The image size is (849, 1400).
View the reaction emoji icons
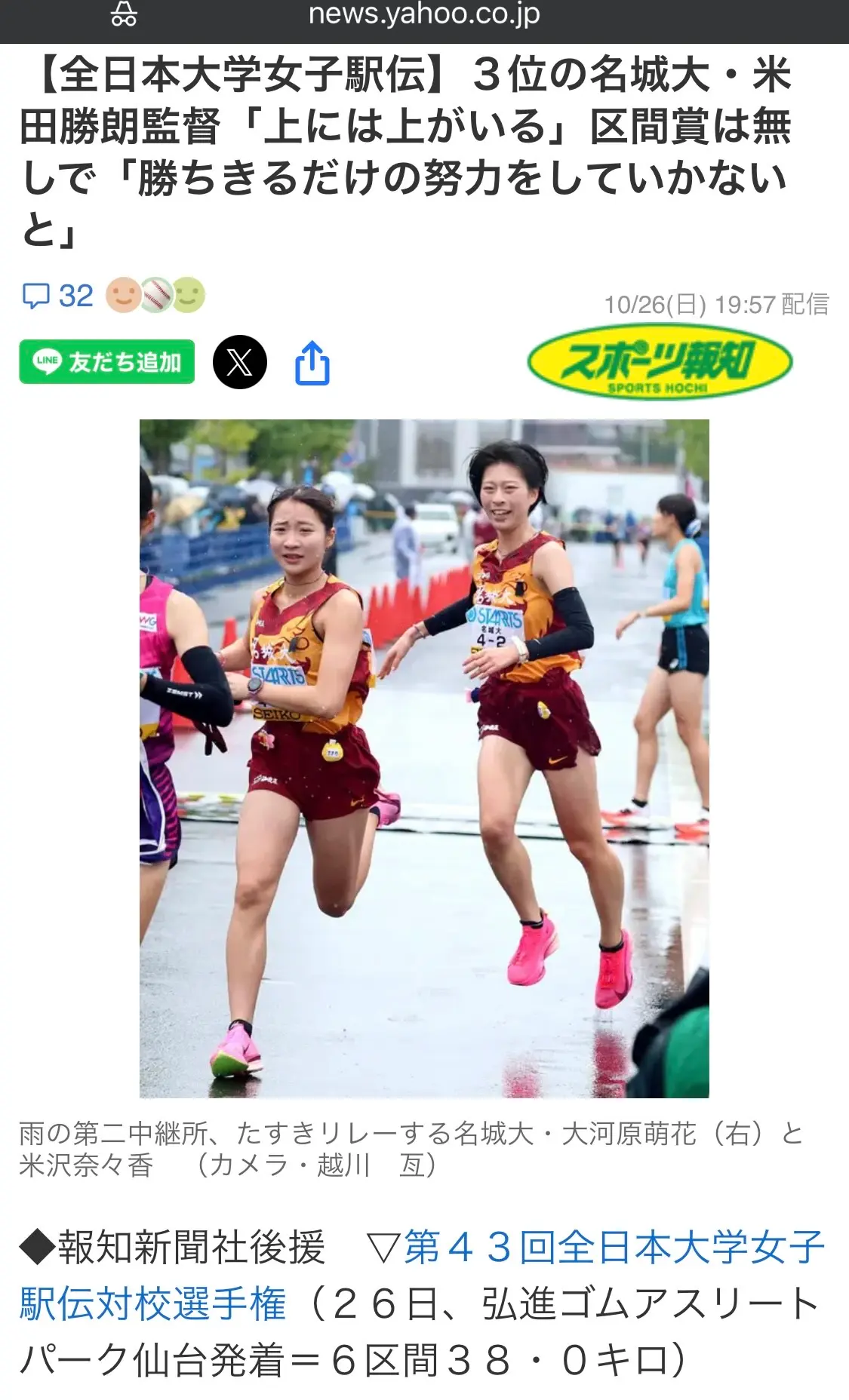(x=155, y=295)
